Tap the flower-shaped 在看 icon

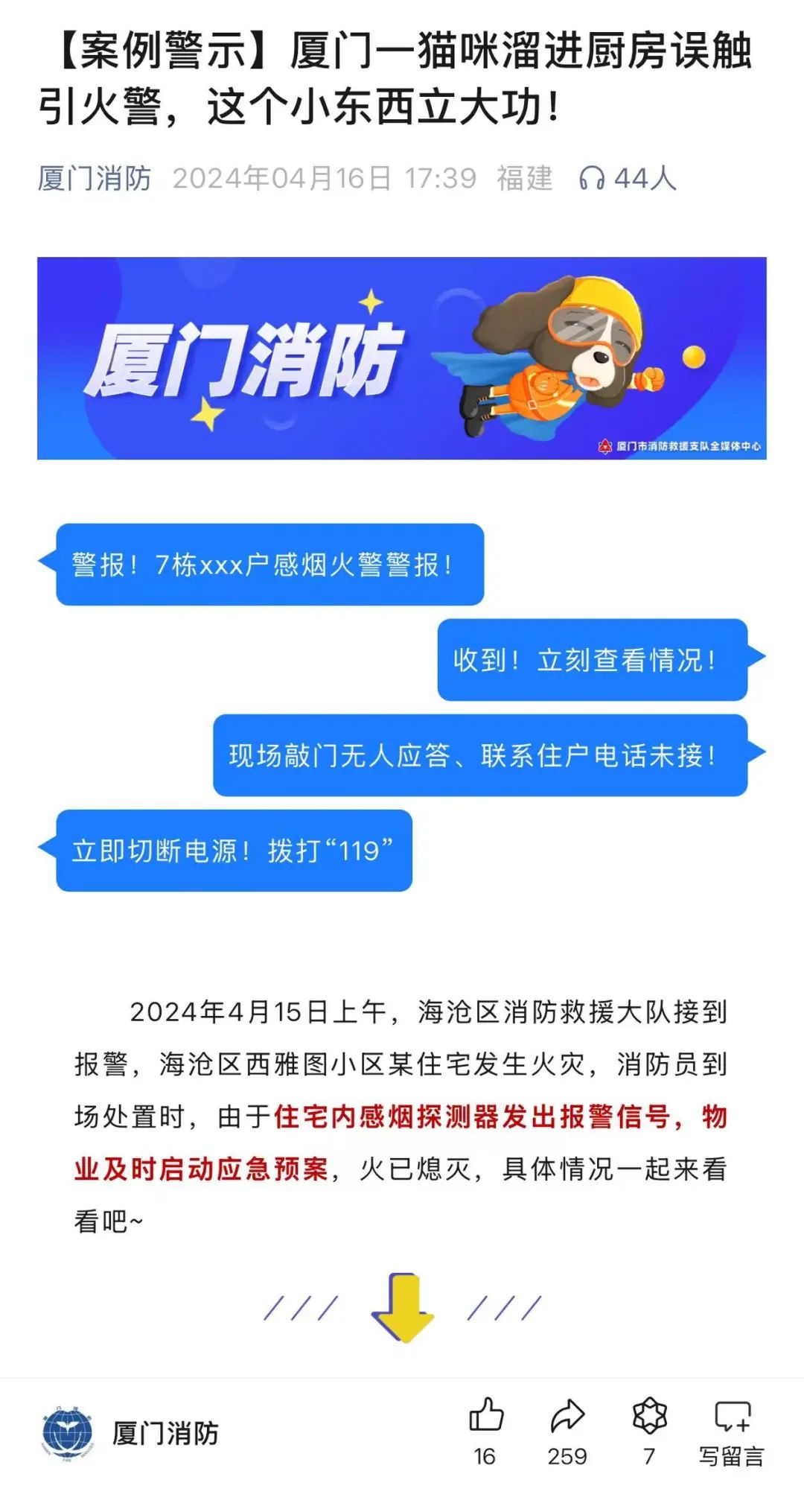[649, 1415]
